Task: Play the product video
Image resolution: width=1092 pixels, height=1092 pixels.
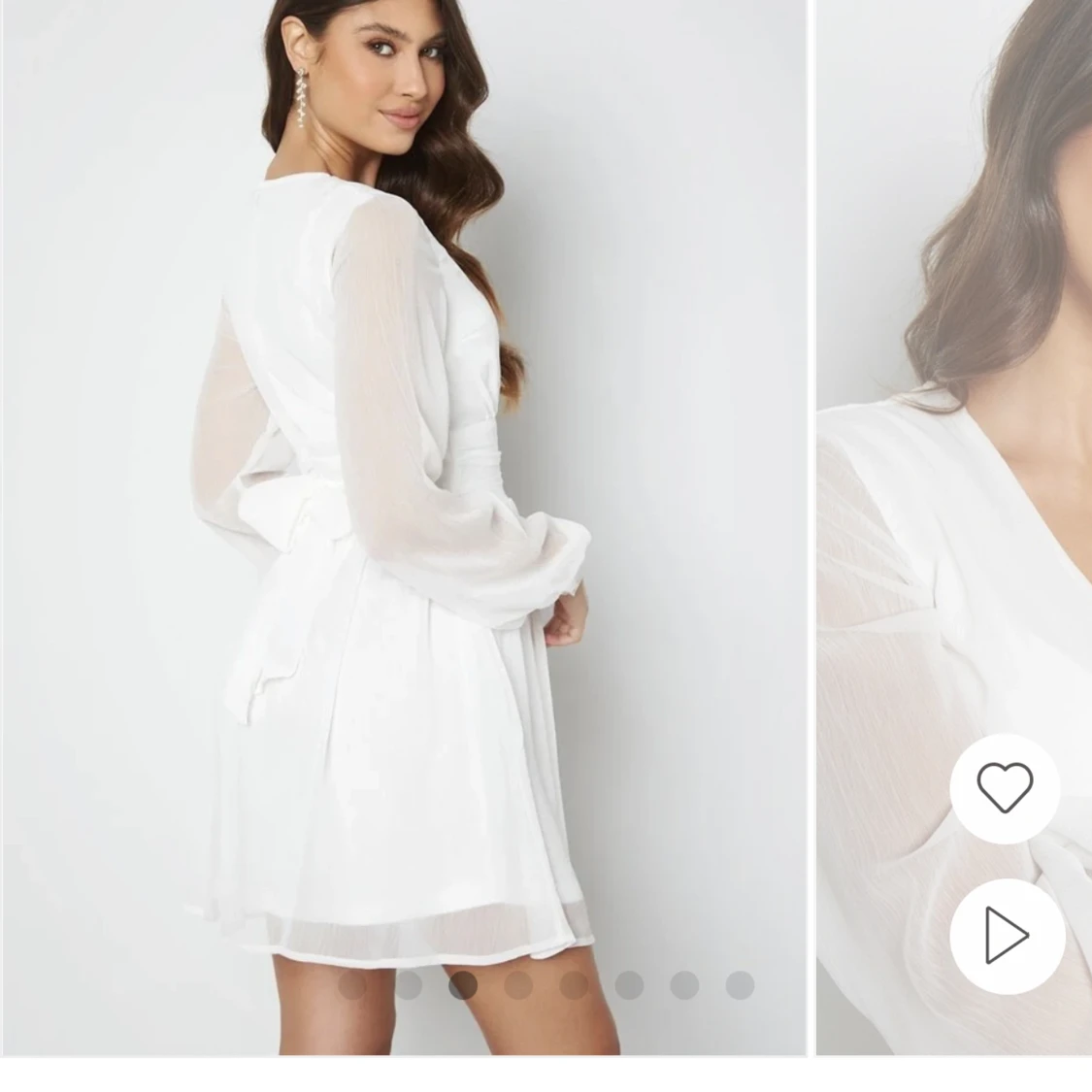Action: point(1006,936)
